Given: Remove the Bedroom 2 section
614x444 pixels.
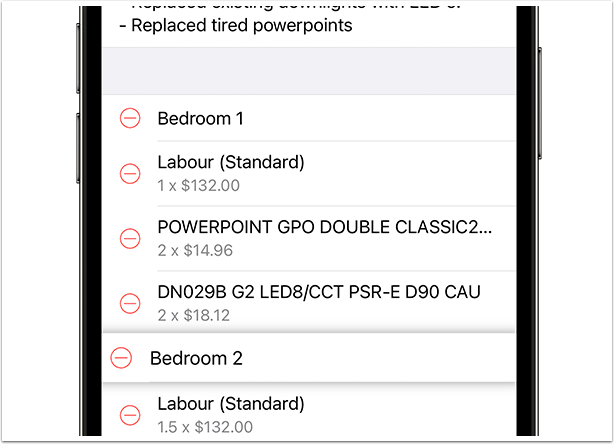Looking at the screenshot, I should [x=121, y=357].
